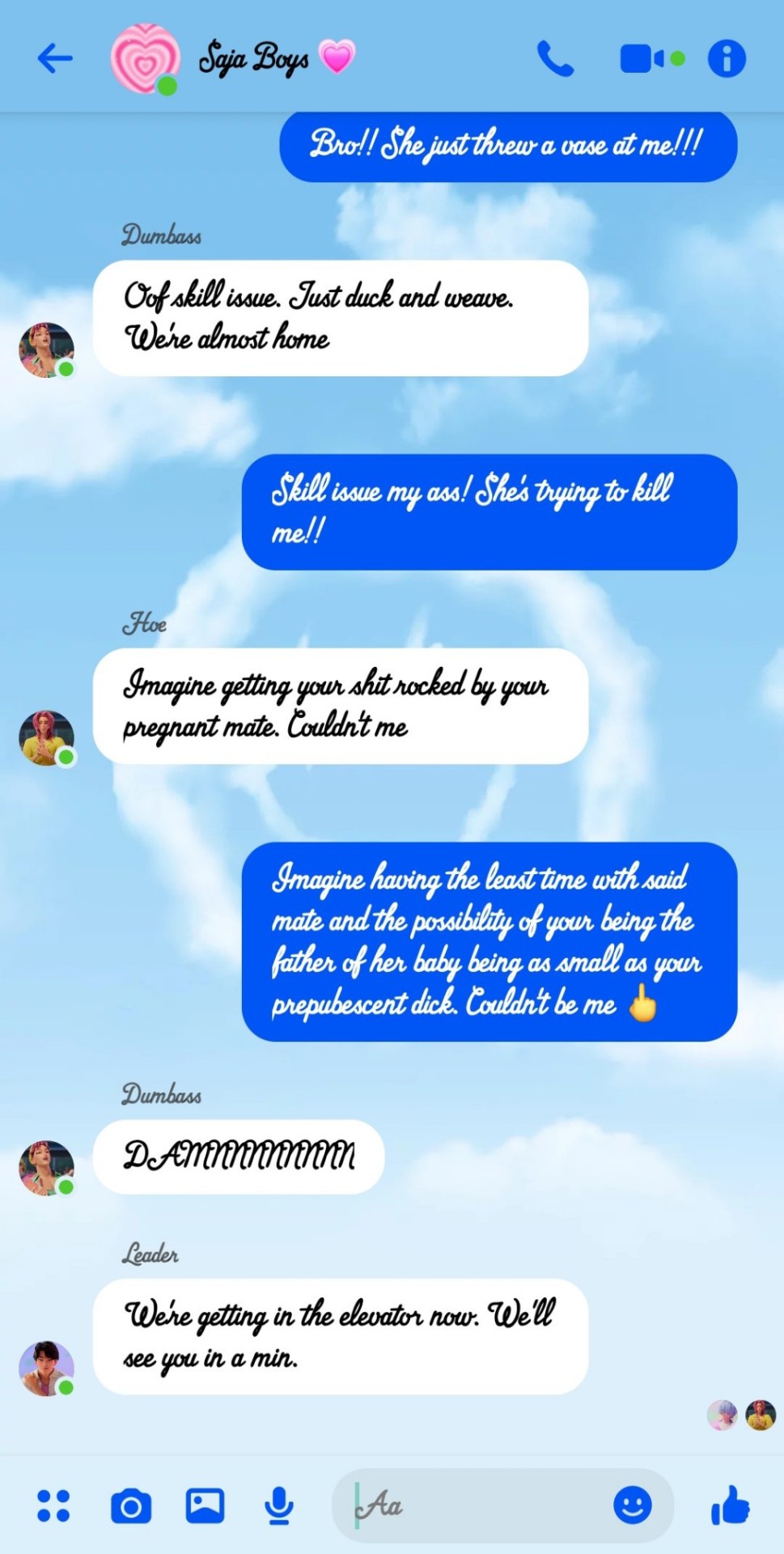Screen dimensions: 784x1554
Task: Open the conversation info button
Action: pos(727,58)
